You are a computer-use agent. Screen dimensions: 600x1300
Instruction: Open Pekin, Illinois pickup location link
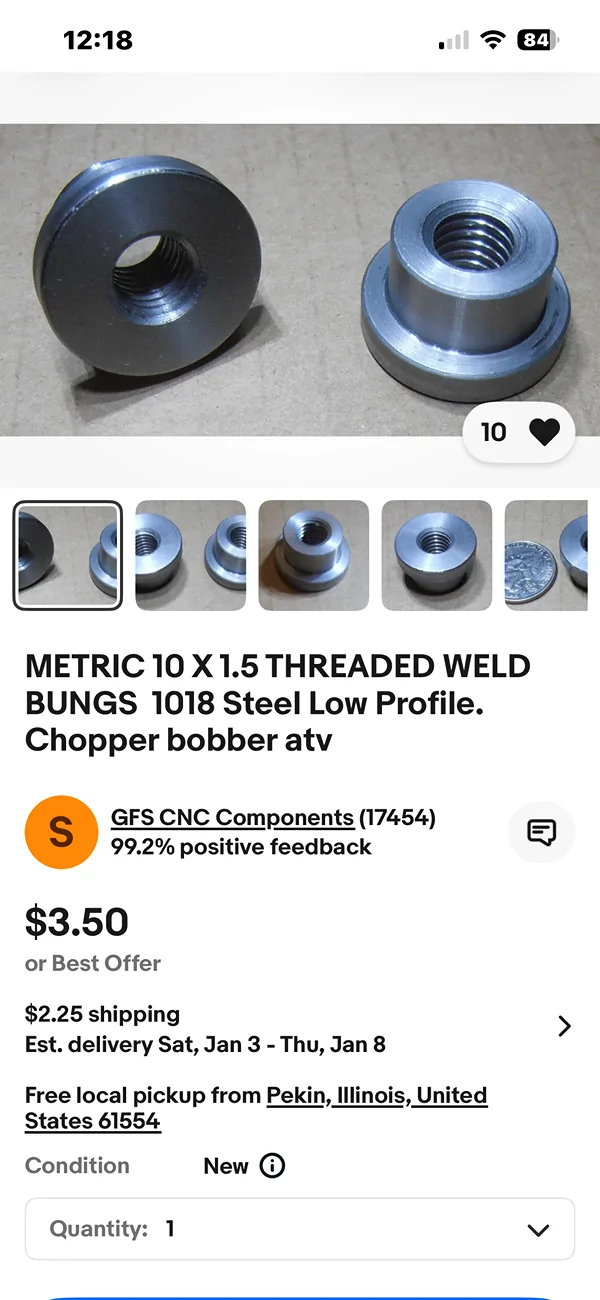[256, 1108]
